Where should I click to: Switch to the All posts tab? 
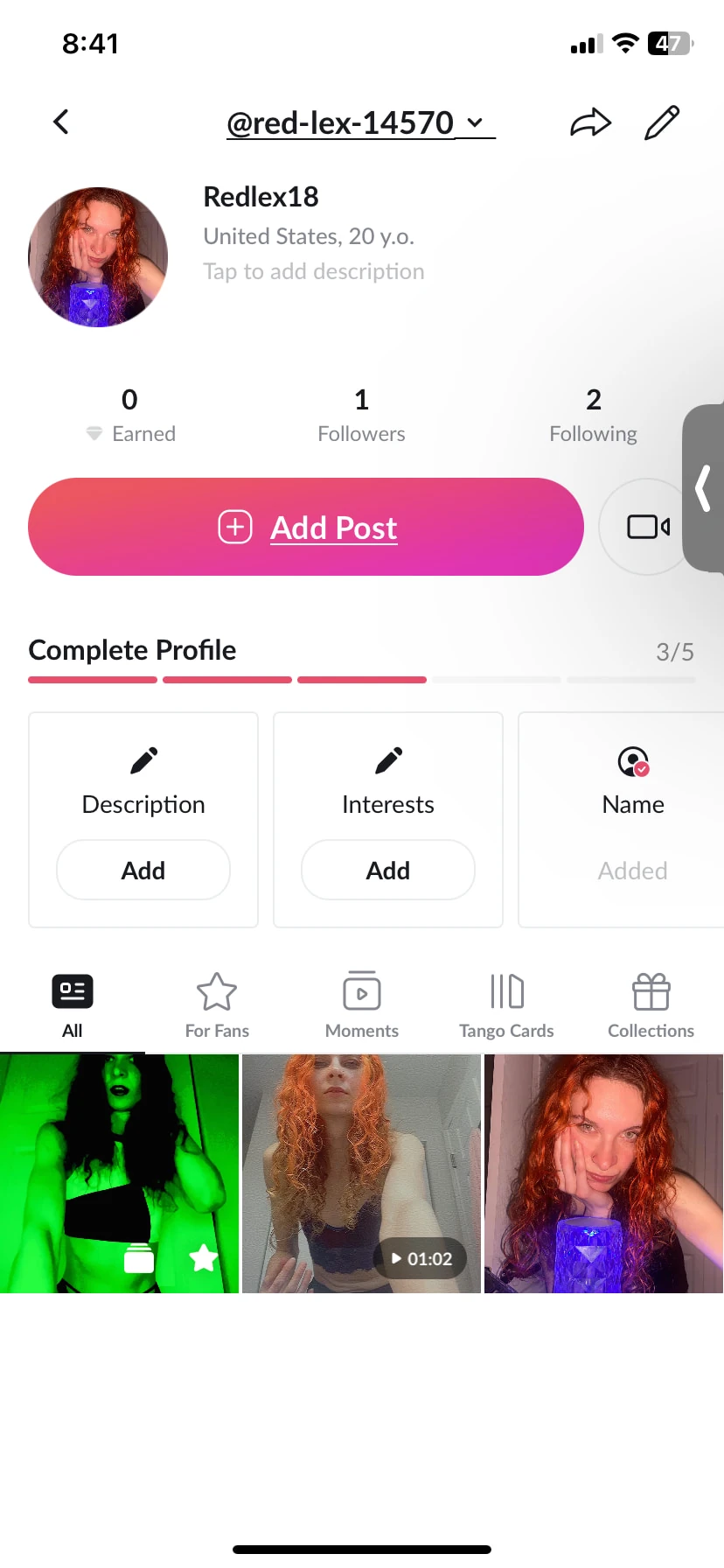[x=73, y=1004]
